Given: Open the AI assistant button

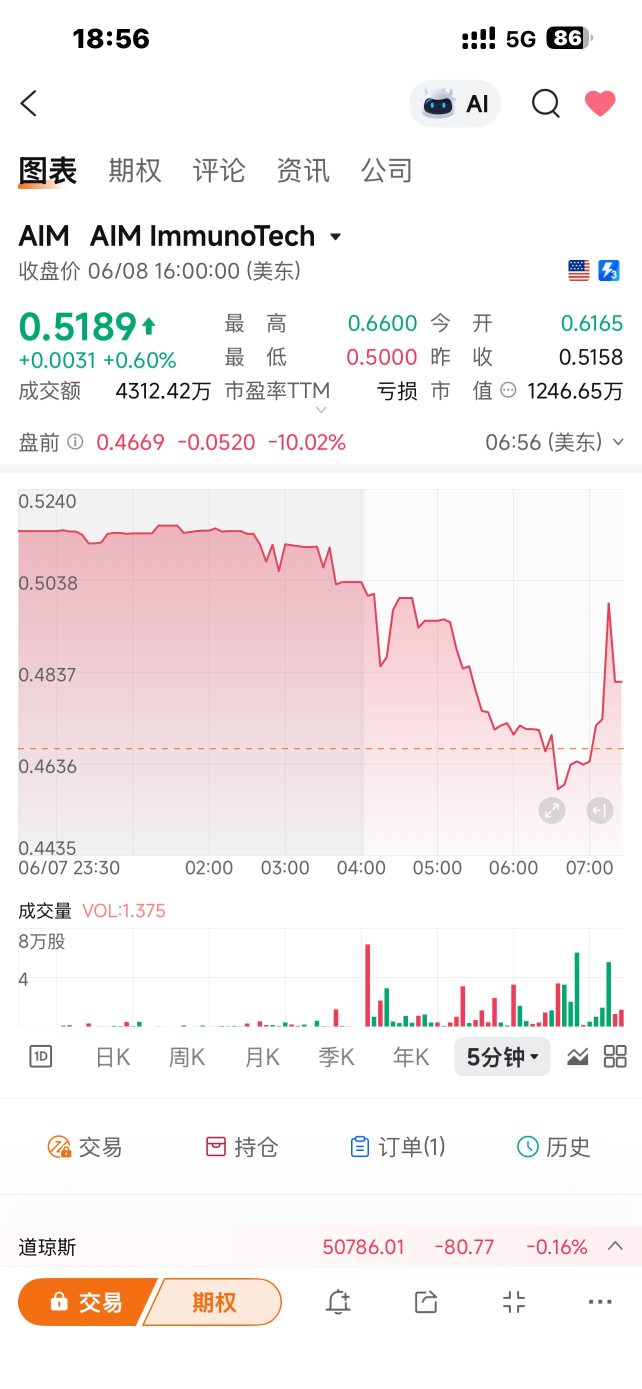Looking at the screenshot, I should coord(455,104).
